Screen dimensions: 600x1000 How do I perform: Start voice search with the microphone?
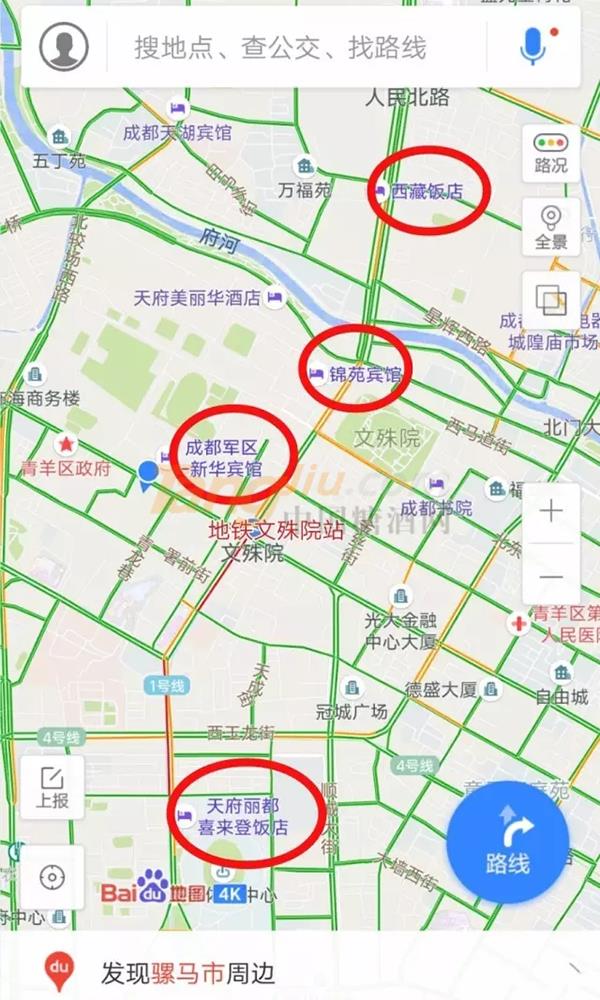[x=532, y=45]
